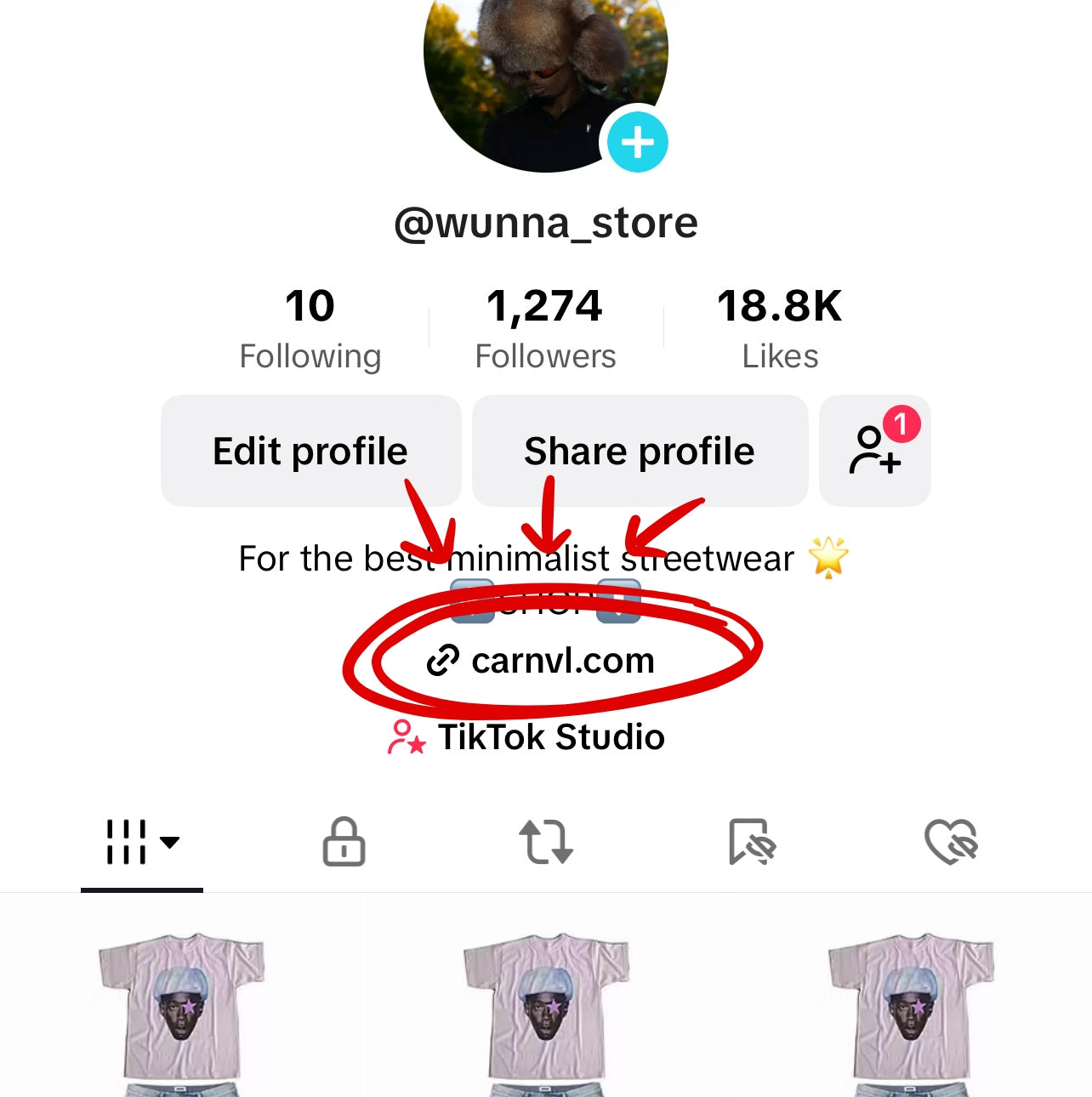
Task: Switch to the liked videos heart tab
Action: (x=951, y=842)
